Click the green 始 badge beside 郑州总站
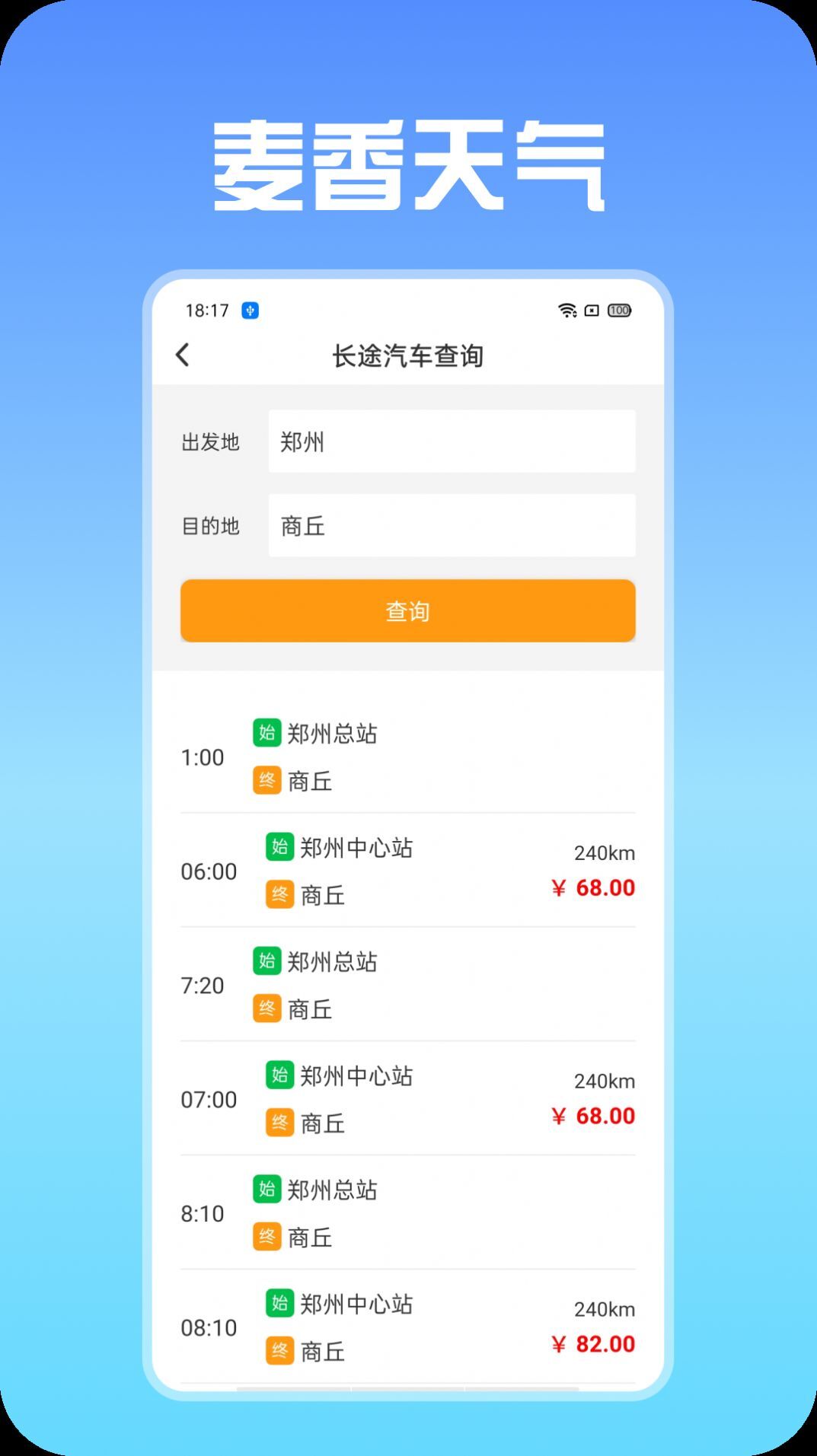 266,733
